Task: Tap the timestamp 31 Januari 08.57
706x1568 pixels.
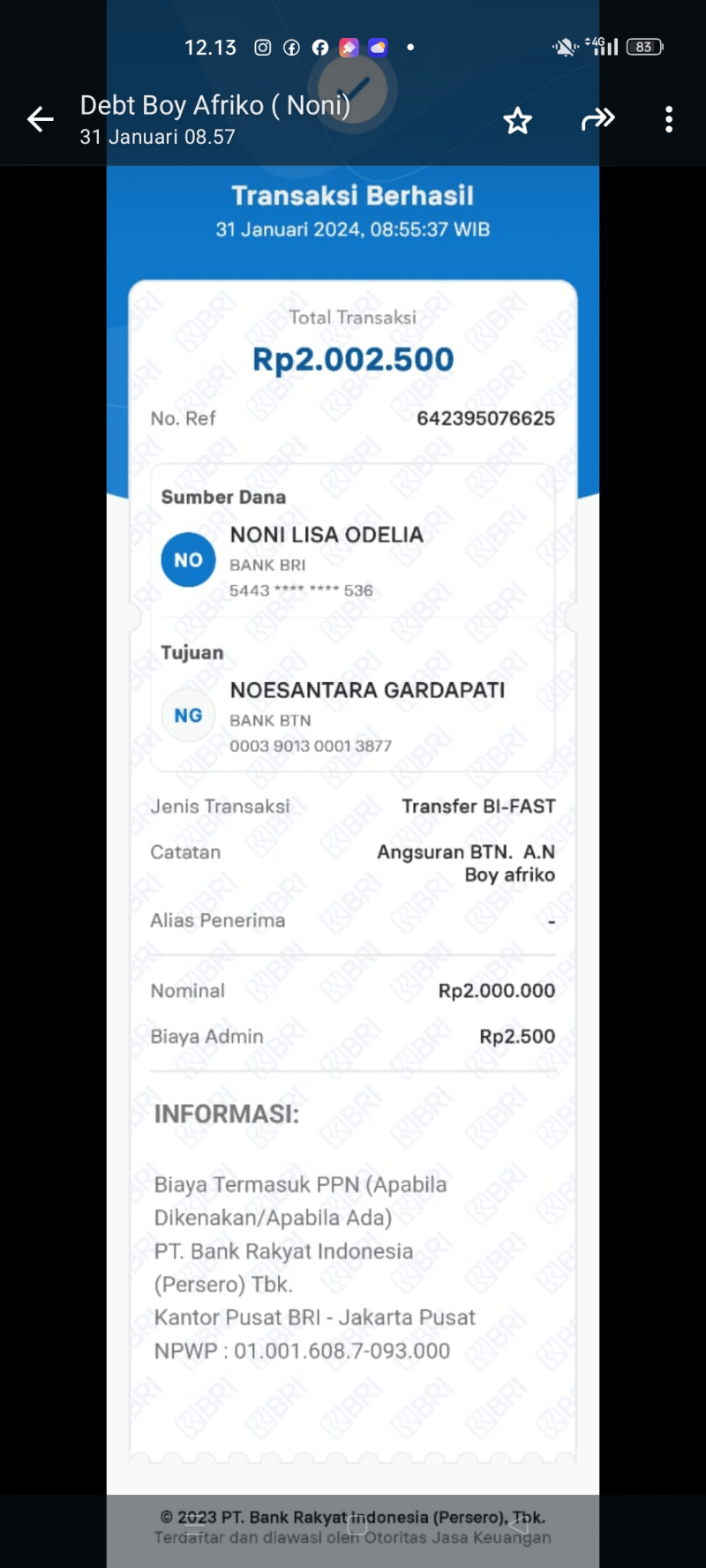Action: [156, 136]
